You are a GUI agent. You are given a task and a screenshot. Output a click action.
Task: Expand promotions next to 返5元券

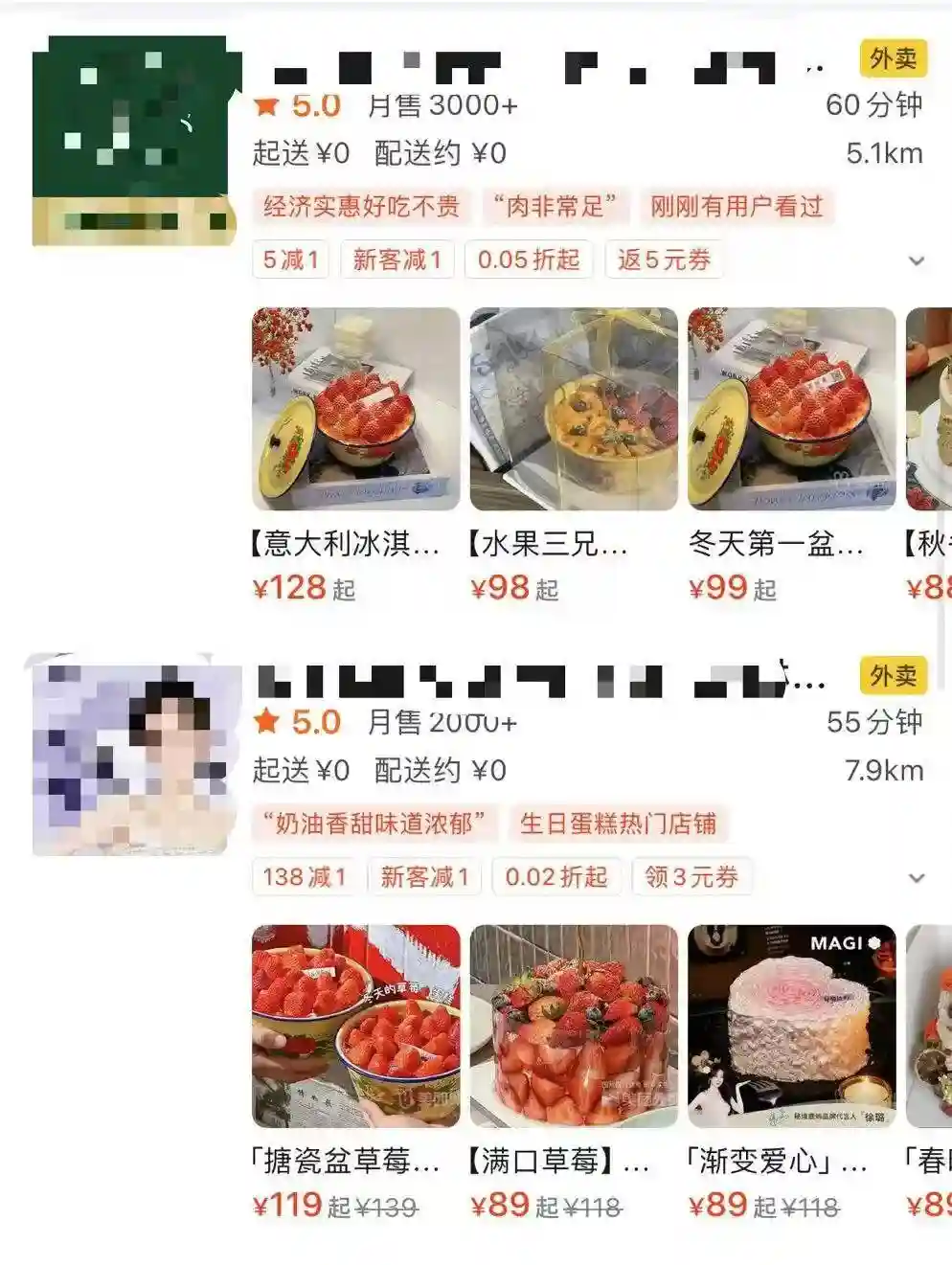(916, 260)
